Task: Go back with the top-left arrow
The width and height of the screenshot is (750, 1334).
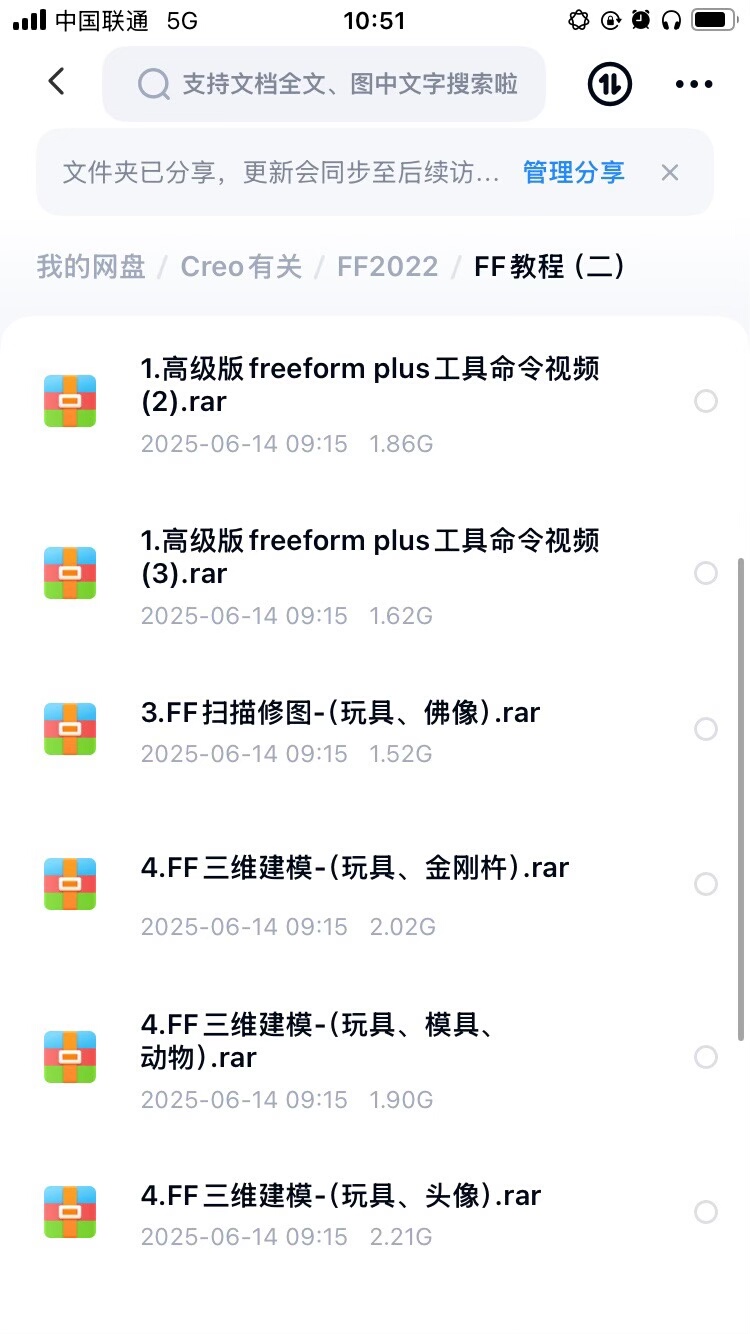Action: 57,82
